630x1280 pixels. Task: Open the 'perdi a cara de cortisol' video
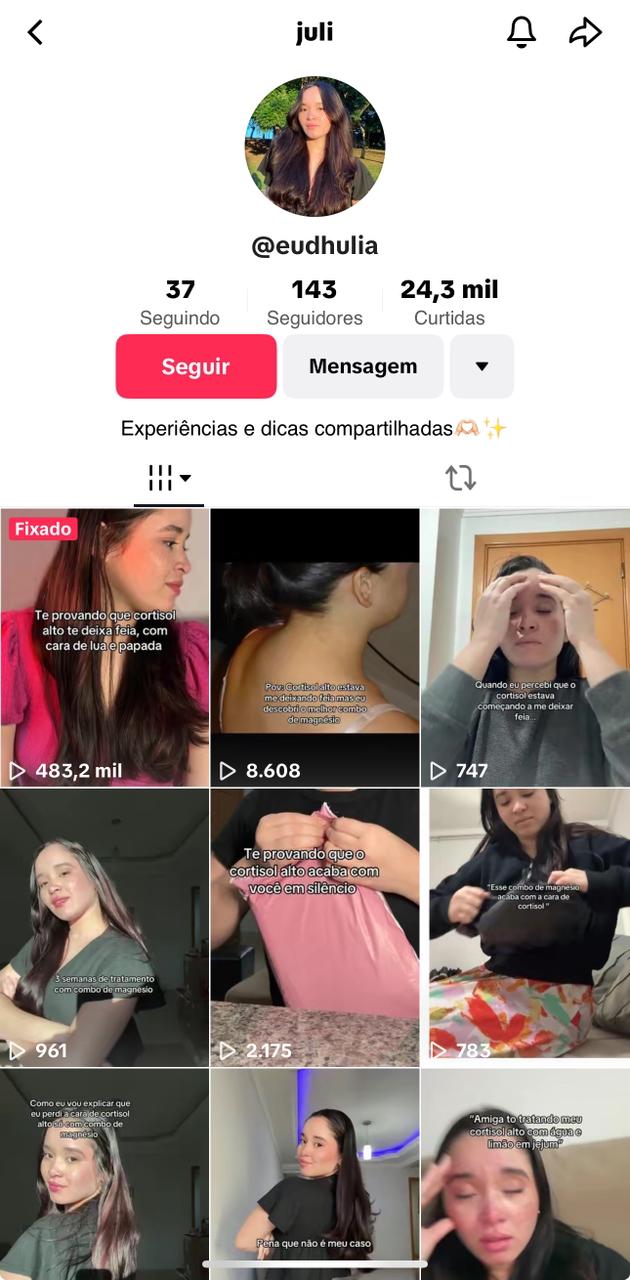105,1170
